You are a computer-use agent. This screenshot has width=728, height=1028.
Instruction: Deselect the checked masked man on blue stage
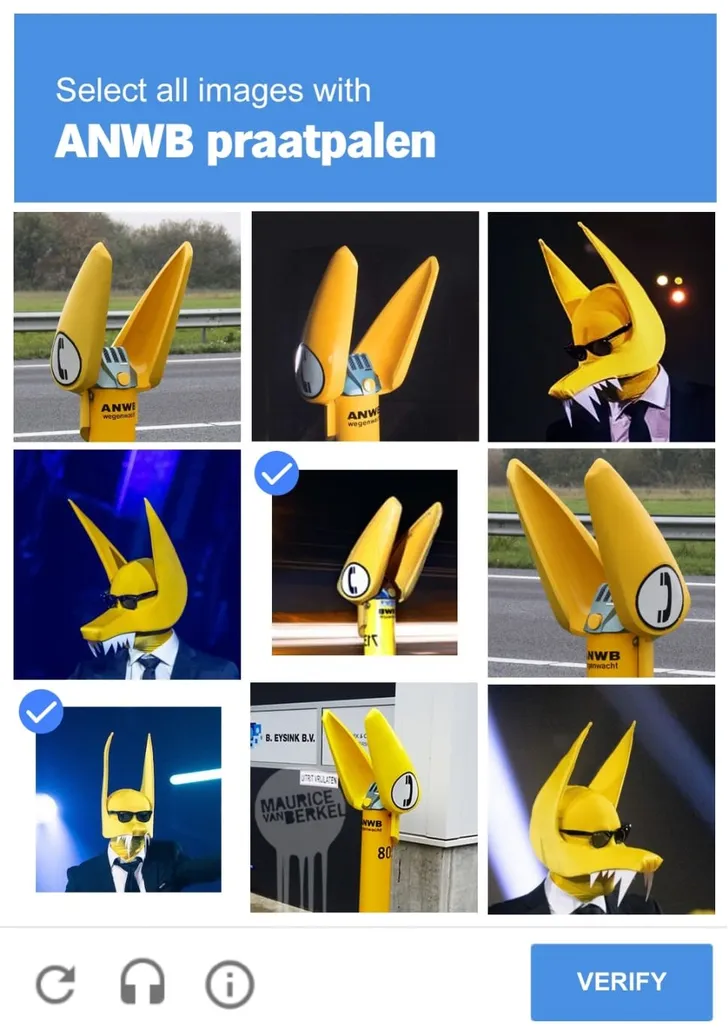127,800
